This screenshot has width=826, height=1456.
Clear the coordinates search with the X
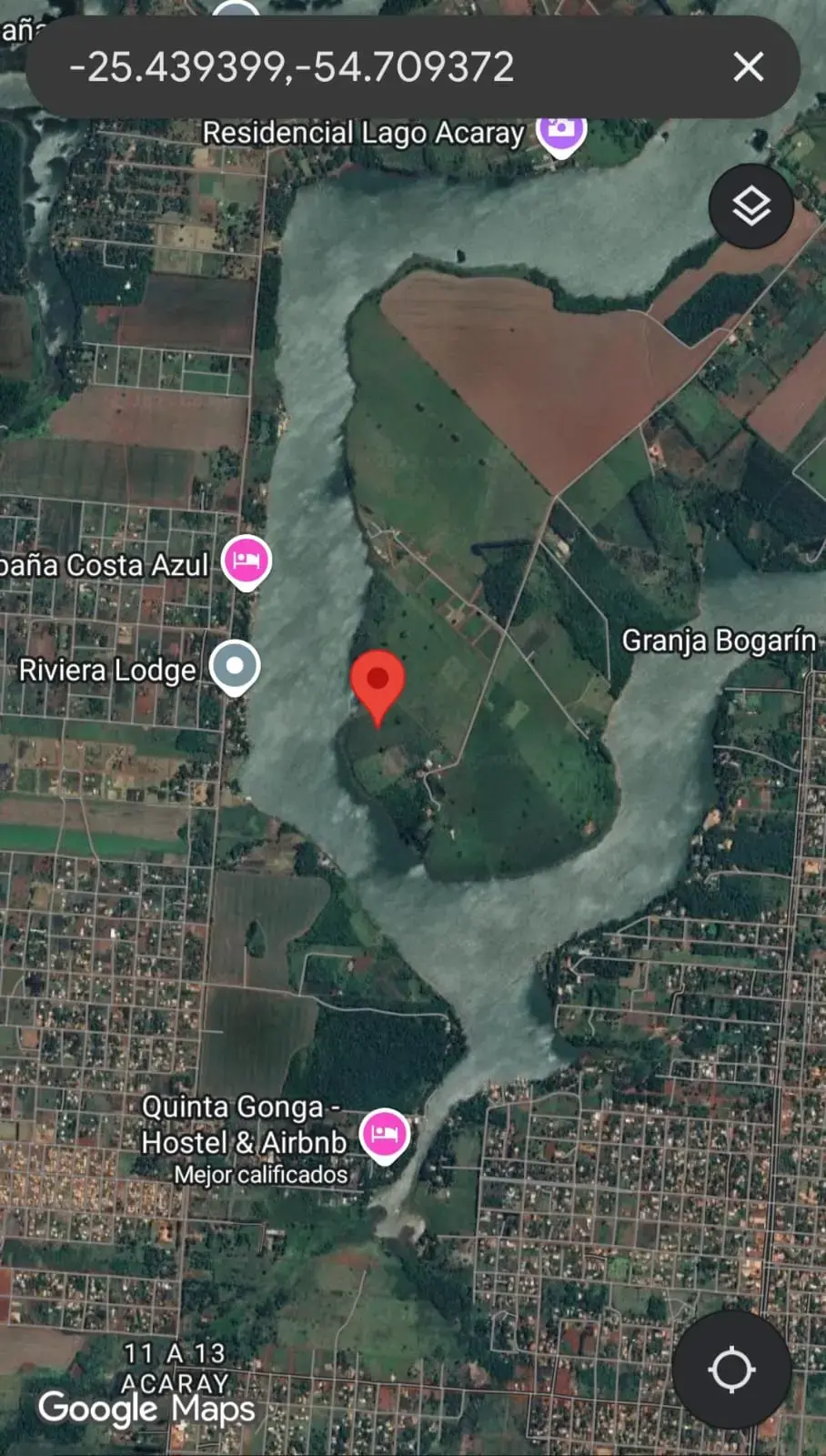point(748,66)
